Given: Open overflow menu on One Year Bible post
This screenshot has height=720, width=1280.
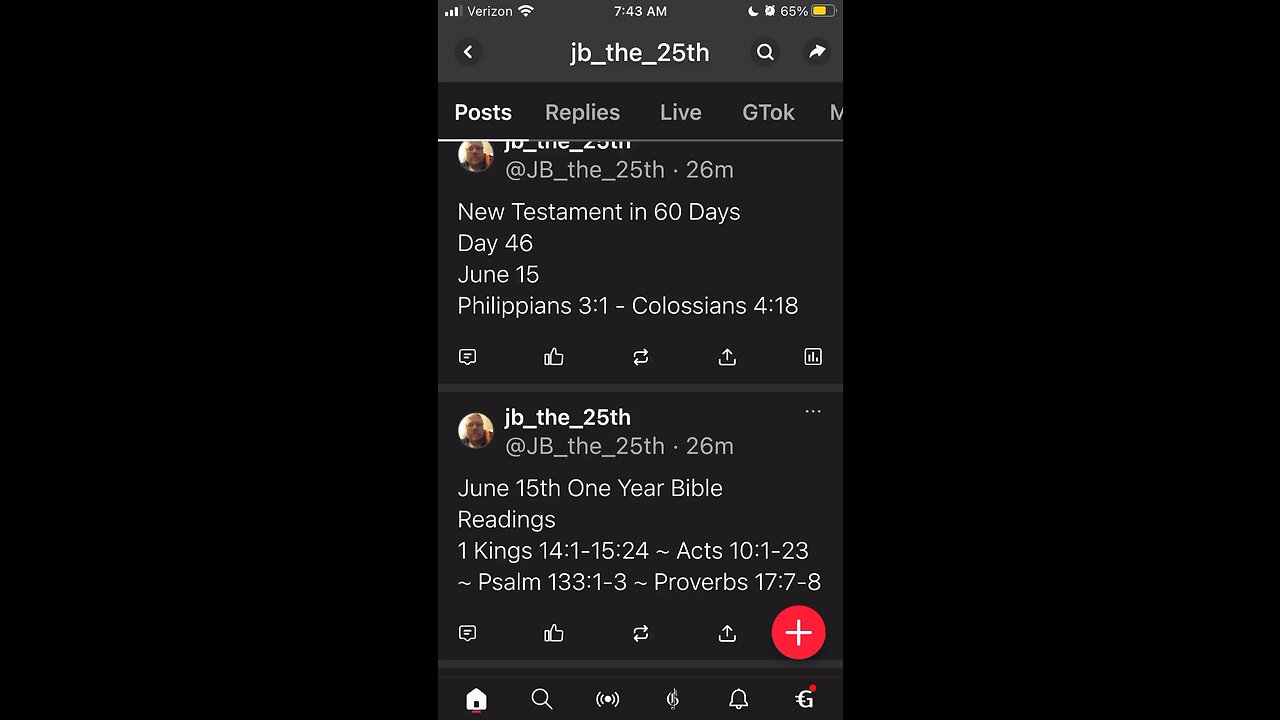Looking at the screenshot, I should click(x=813, y=411).
